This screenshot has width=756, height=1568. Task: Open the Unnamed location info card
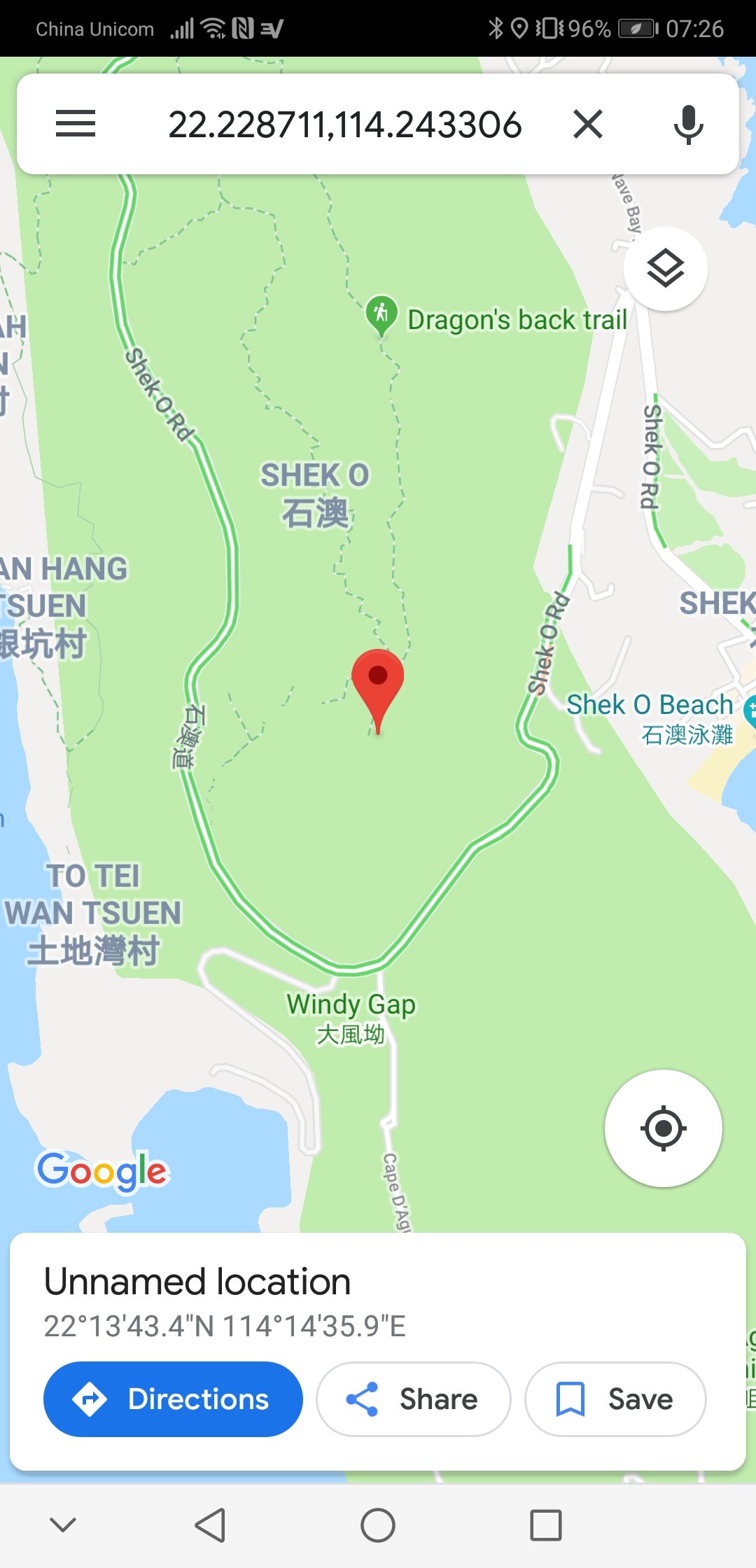197,1282
